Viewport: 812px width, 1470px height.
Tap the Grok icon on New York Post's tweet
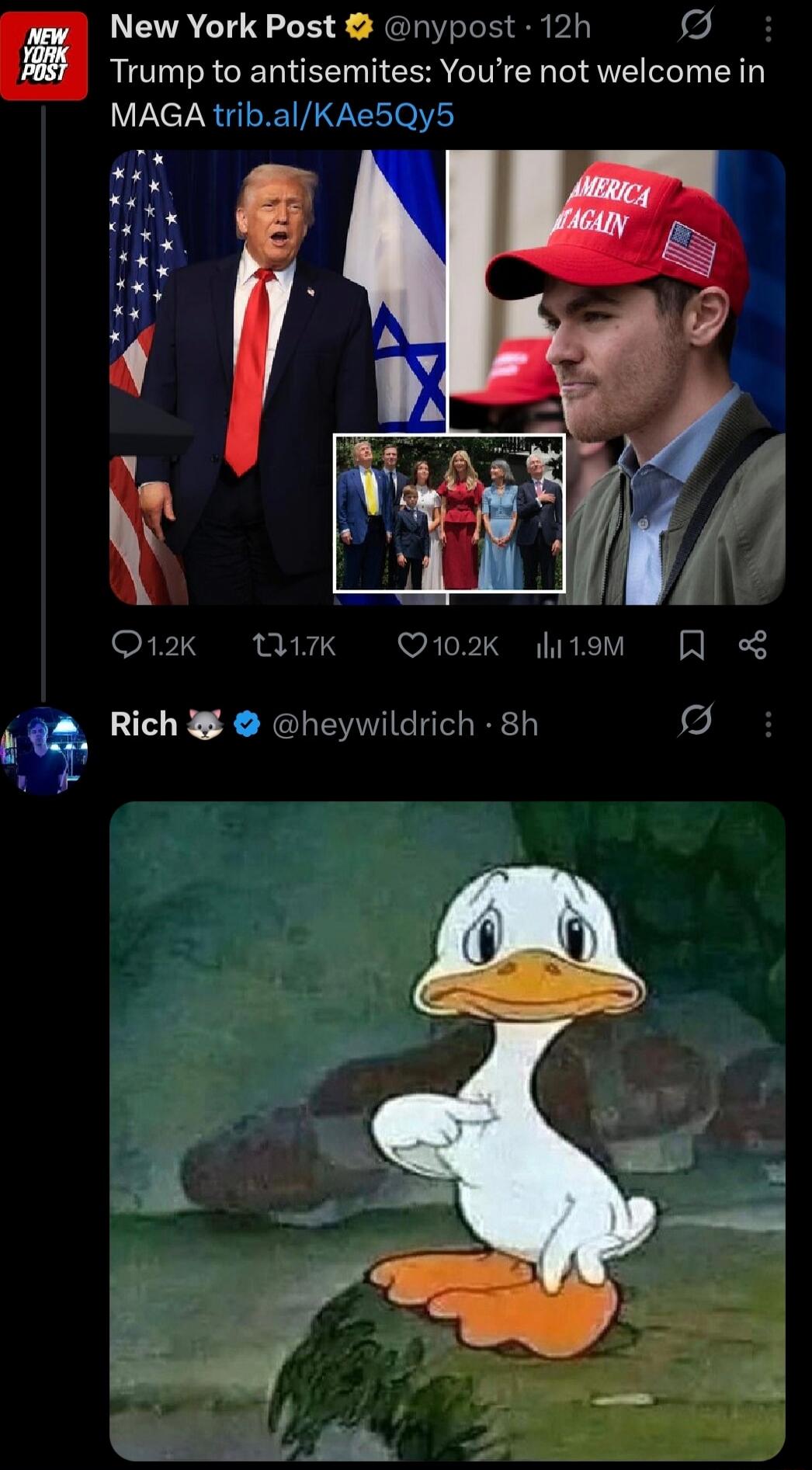[x=695, y=28]
